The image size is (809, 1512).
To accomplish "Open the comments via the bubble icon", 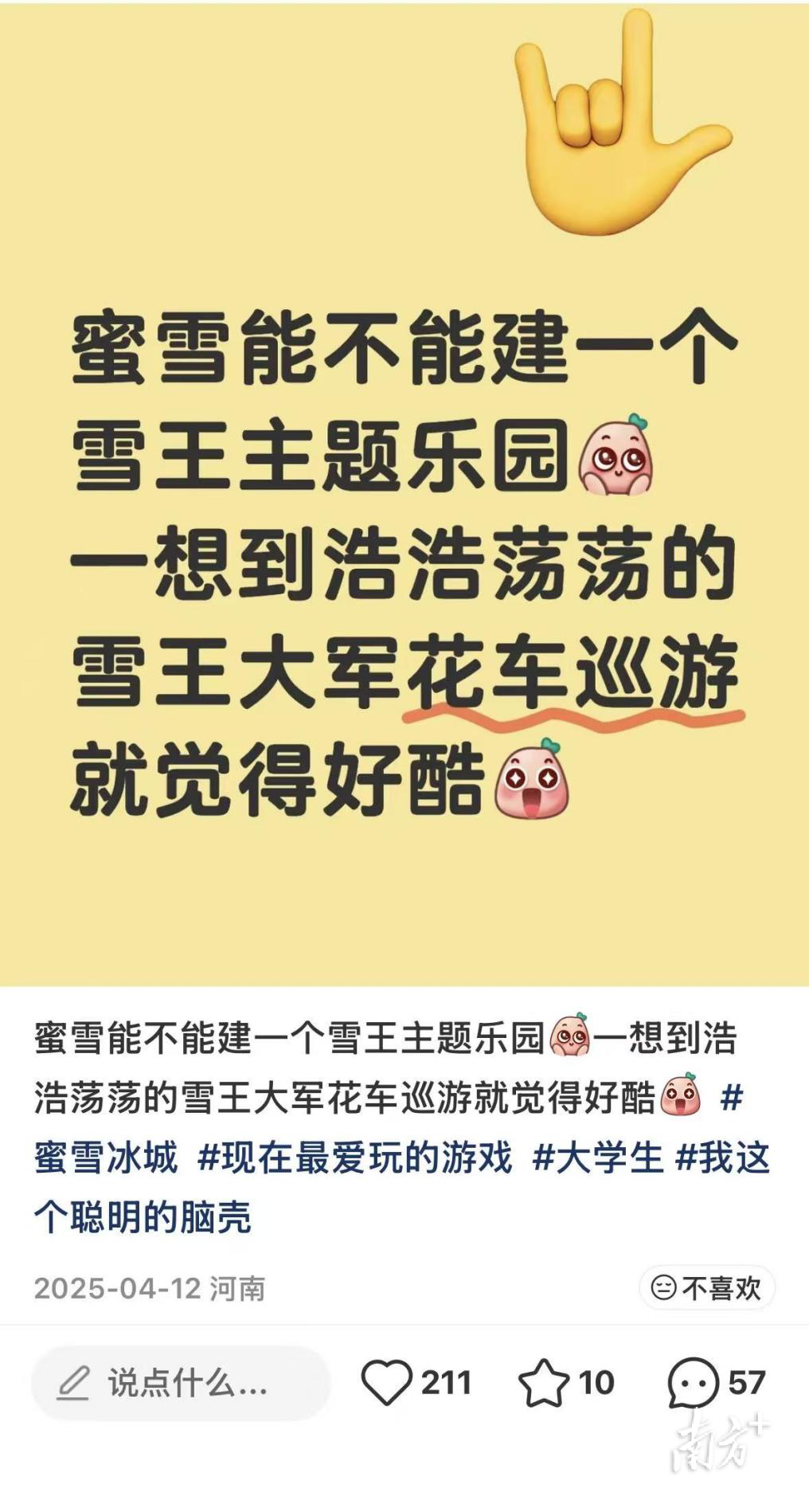I will coord(693,1383).
